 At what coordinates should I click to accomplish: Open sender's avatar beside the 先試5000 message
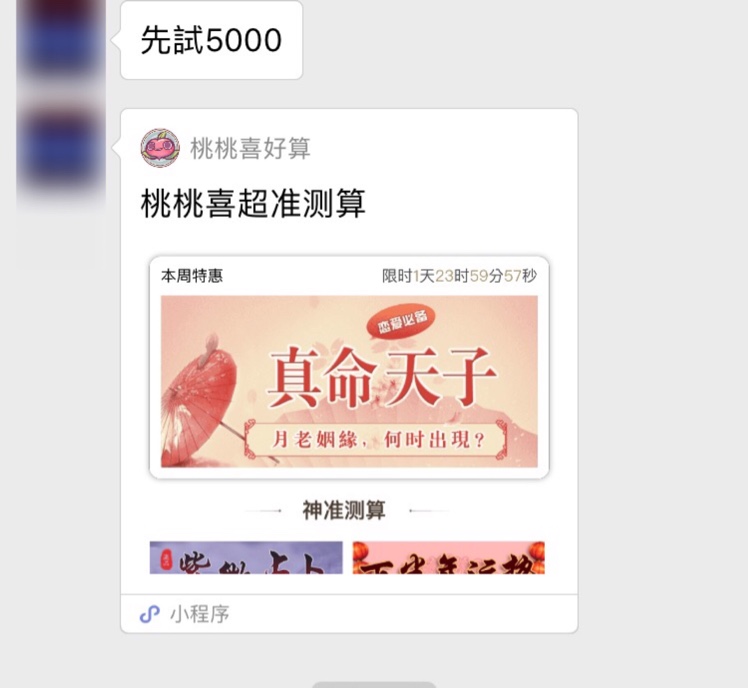pos(61,38)
